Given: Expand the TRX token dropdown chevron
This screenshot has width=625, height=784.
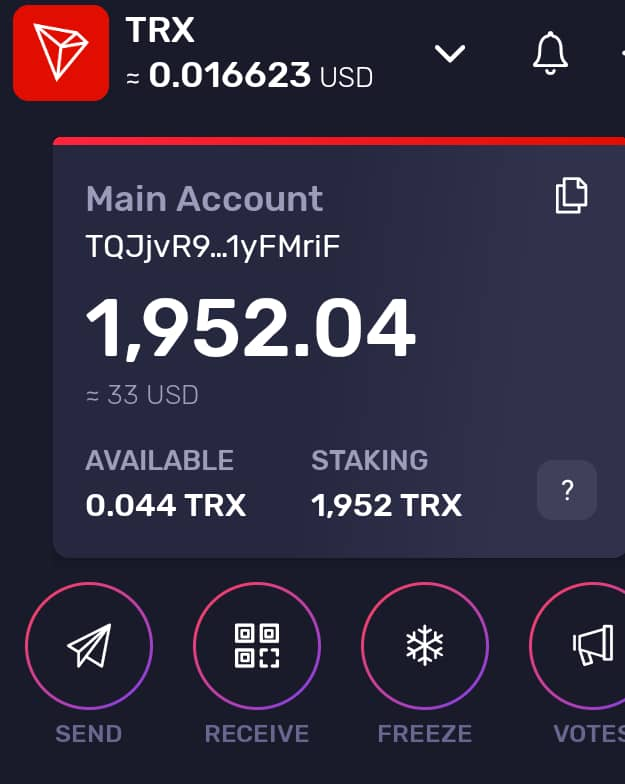Looking at the screenshot, I should [450, 53].
